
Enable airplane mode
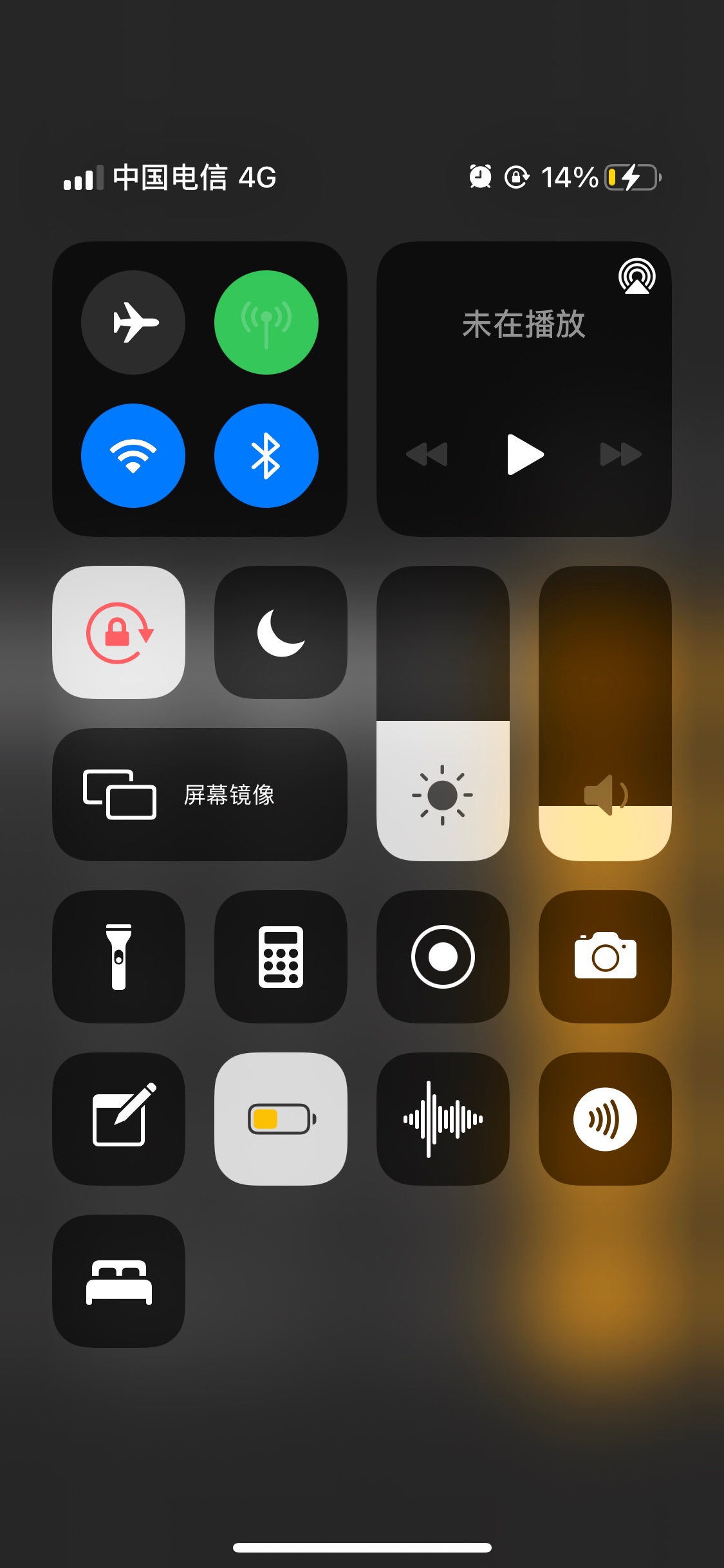tap(133, 322)
